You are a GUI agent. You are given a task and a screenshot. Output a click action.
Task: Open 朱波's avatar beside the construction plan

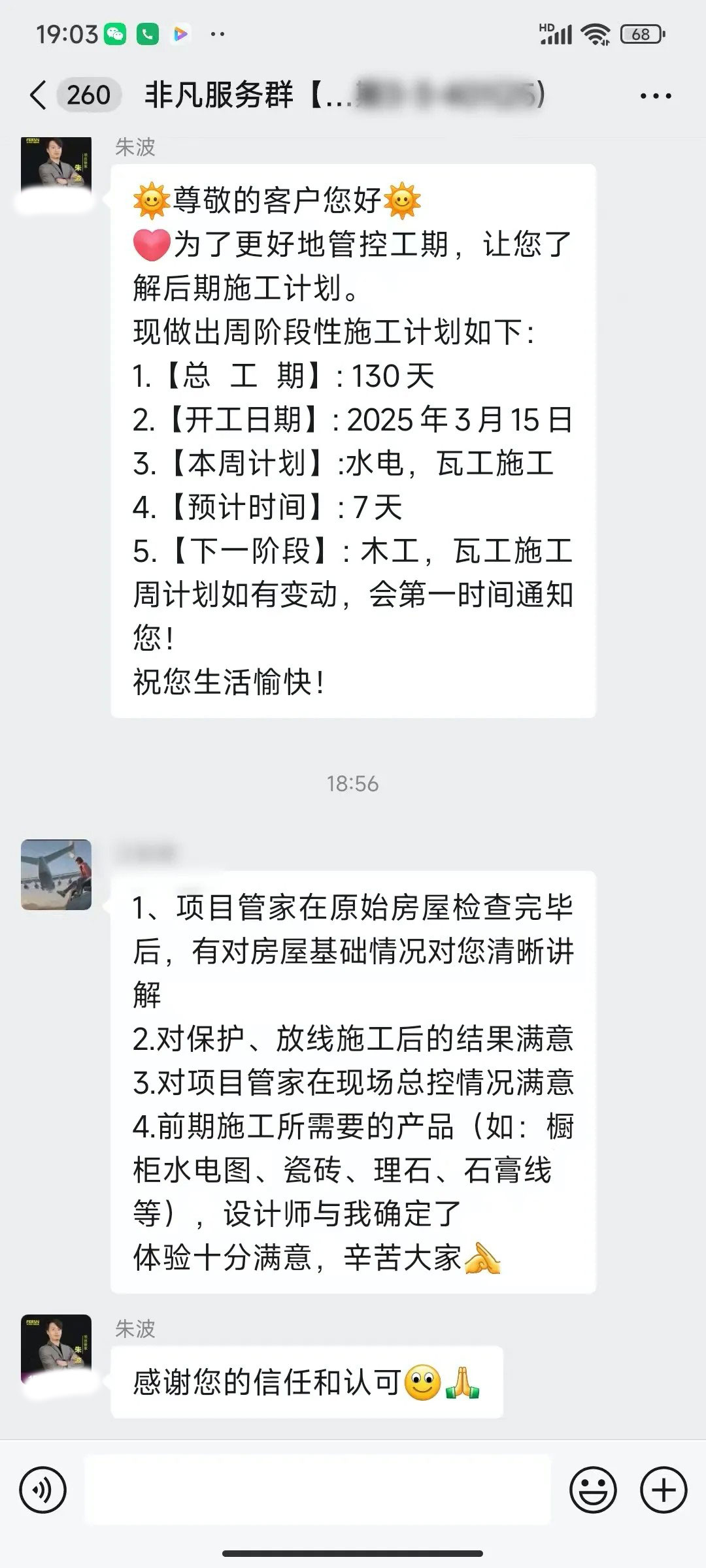click(x=56, y=170)
